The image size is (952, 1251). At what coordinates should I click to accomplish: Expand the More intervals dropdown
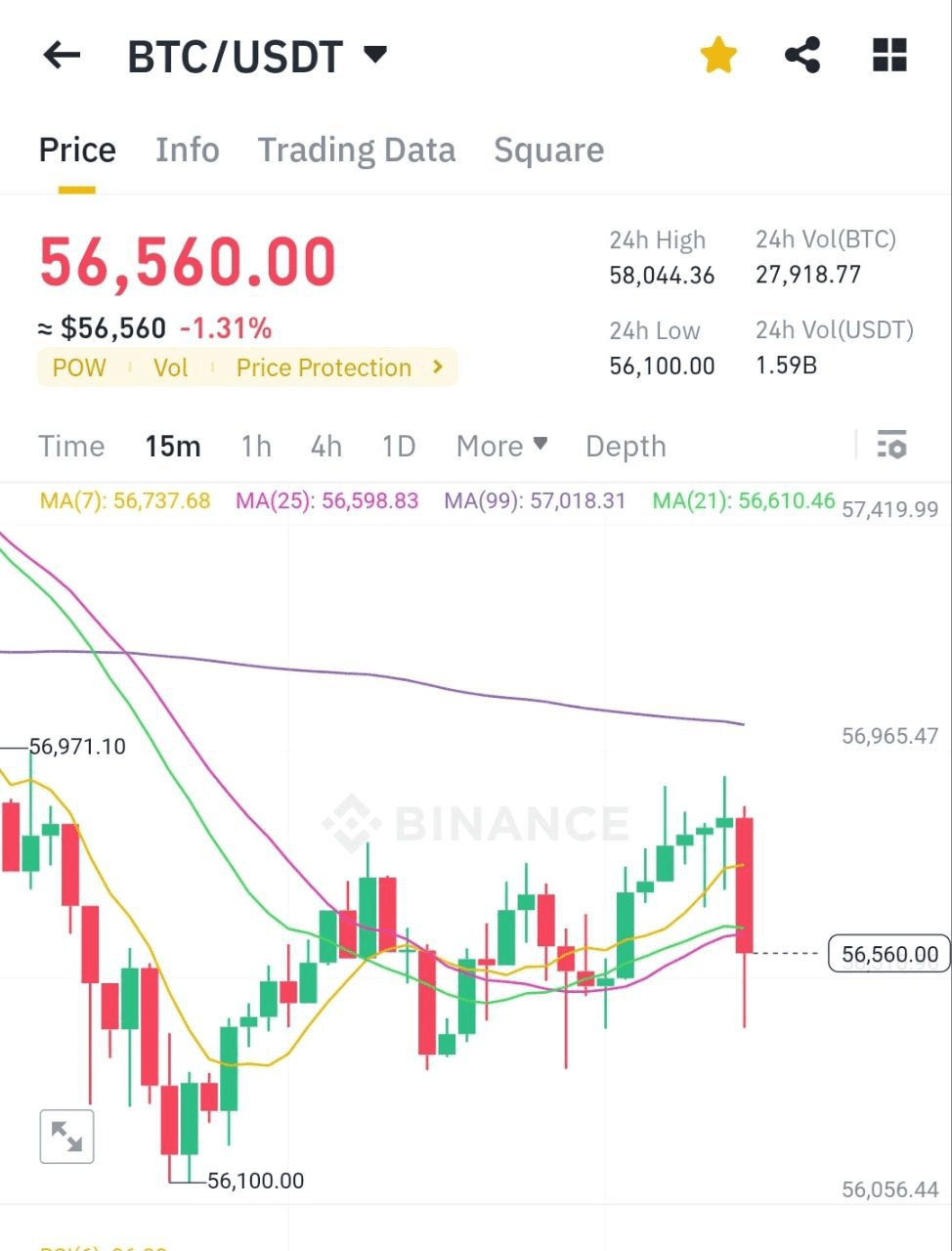(501, 447)
